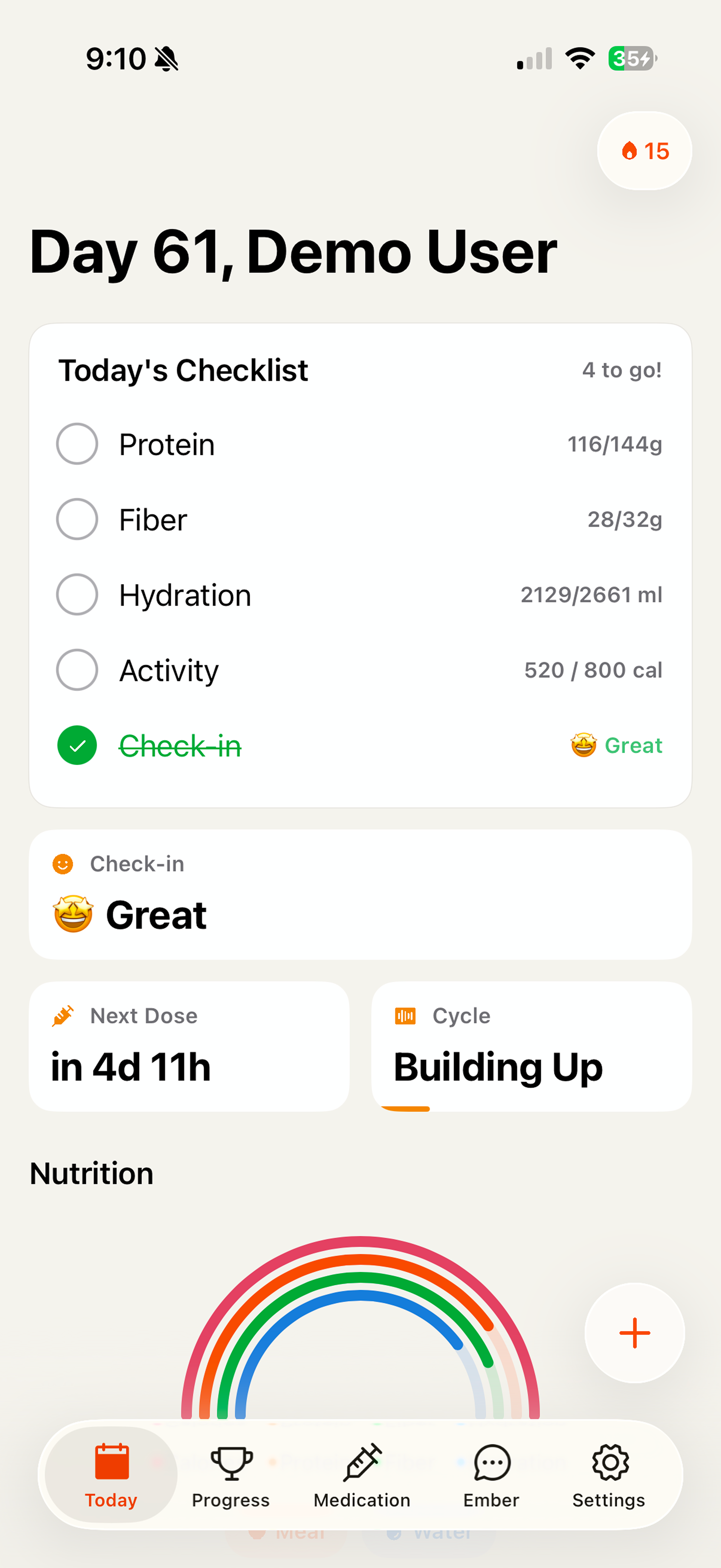Tap the muted notification bell in the status bar

point(165,58)
